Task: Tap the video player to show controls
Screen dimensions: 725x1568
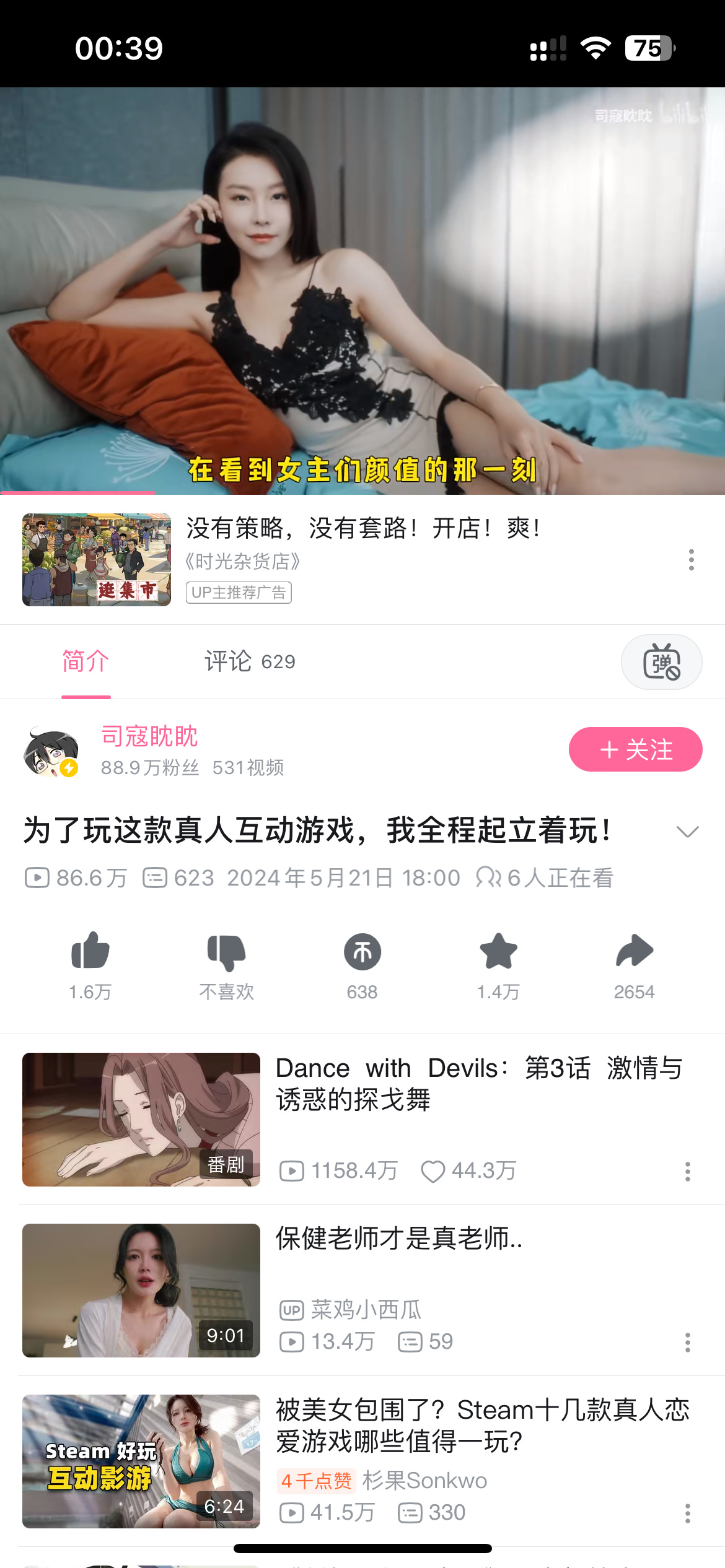Action: (362, 291)
